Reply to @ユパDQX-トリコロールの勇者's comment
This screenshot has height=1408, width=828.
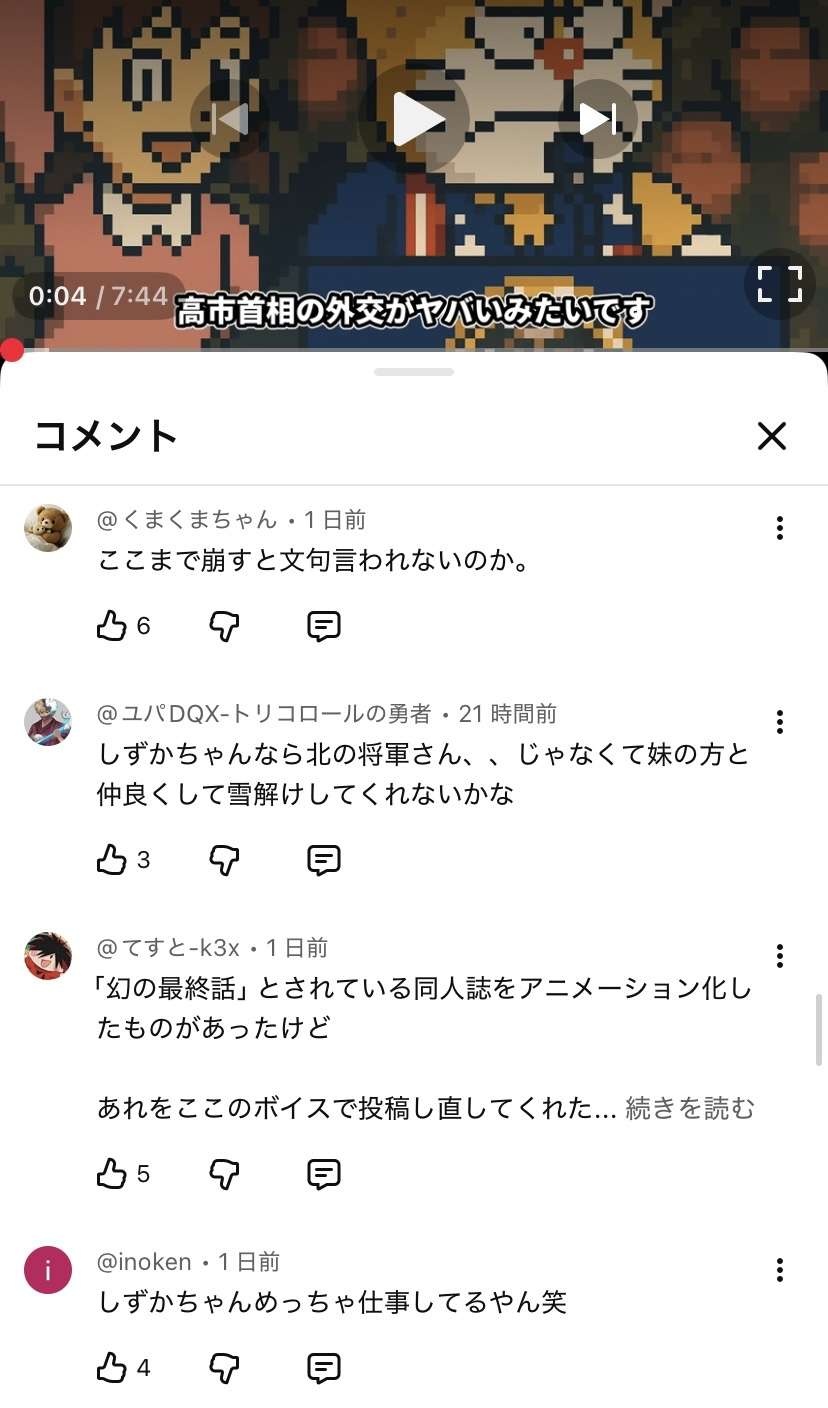(323, 860)
